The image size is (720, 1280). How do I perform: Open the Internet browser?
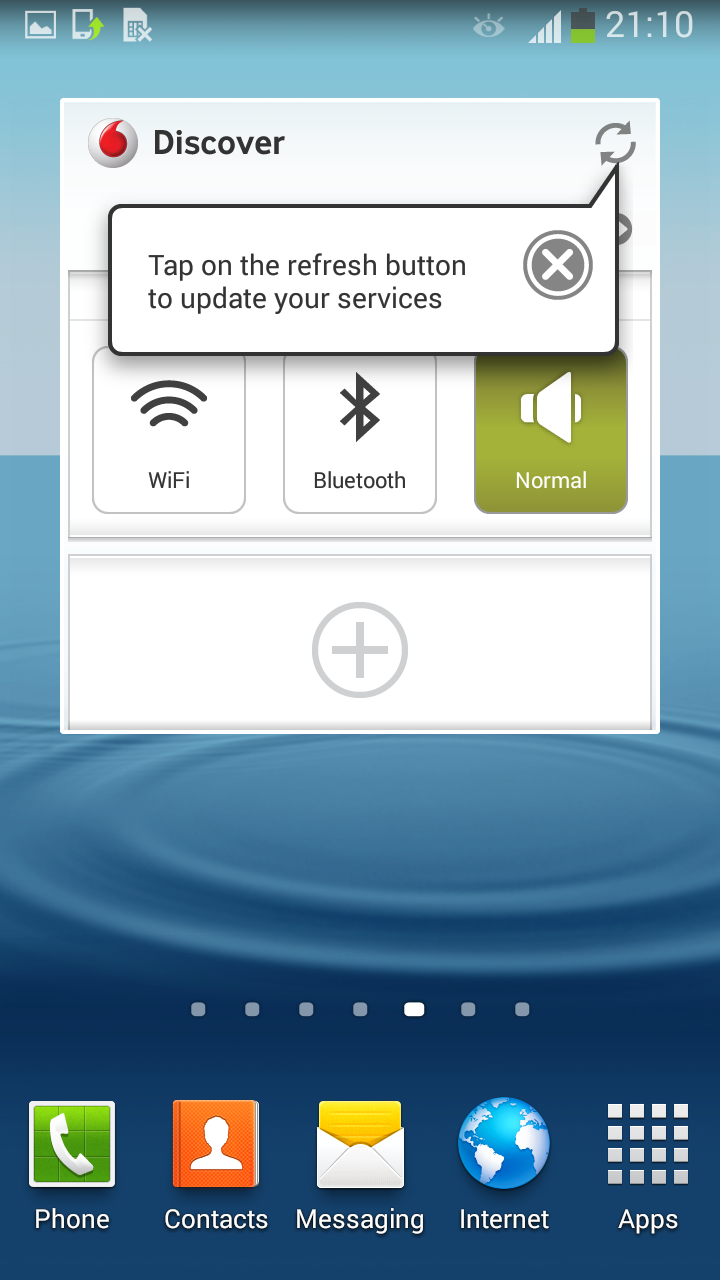point(504,1165)
